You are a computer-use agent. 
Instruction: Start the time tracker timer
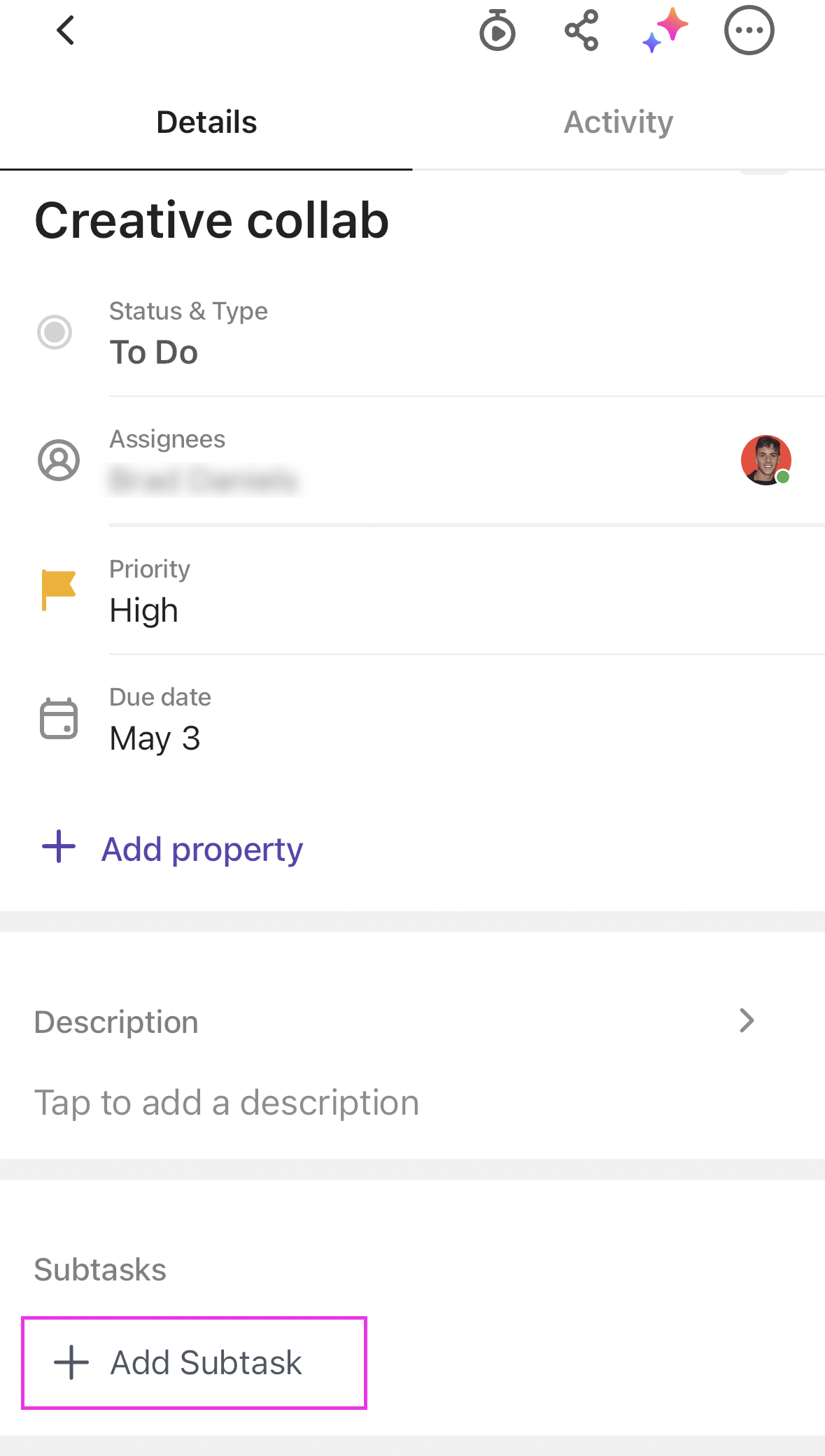(x=497, y=31)
